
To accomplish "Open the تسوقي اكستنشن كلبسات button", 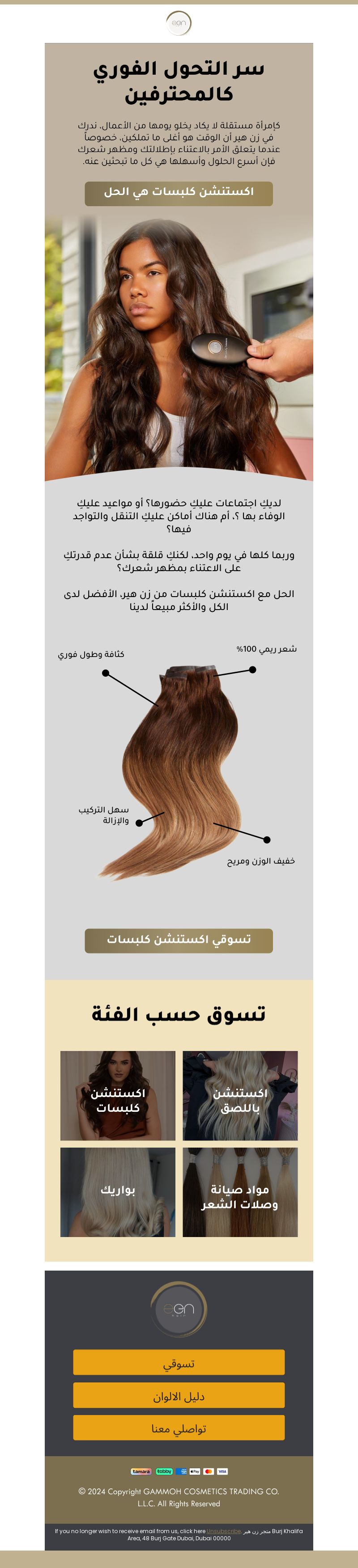I will pyautogui.click(x=179, y=941).
